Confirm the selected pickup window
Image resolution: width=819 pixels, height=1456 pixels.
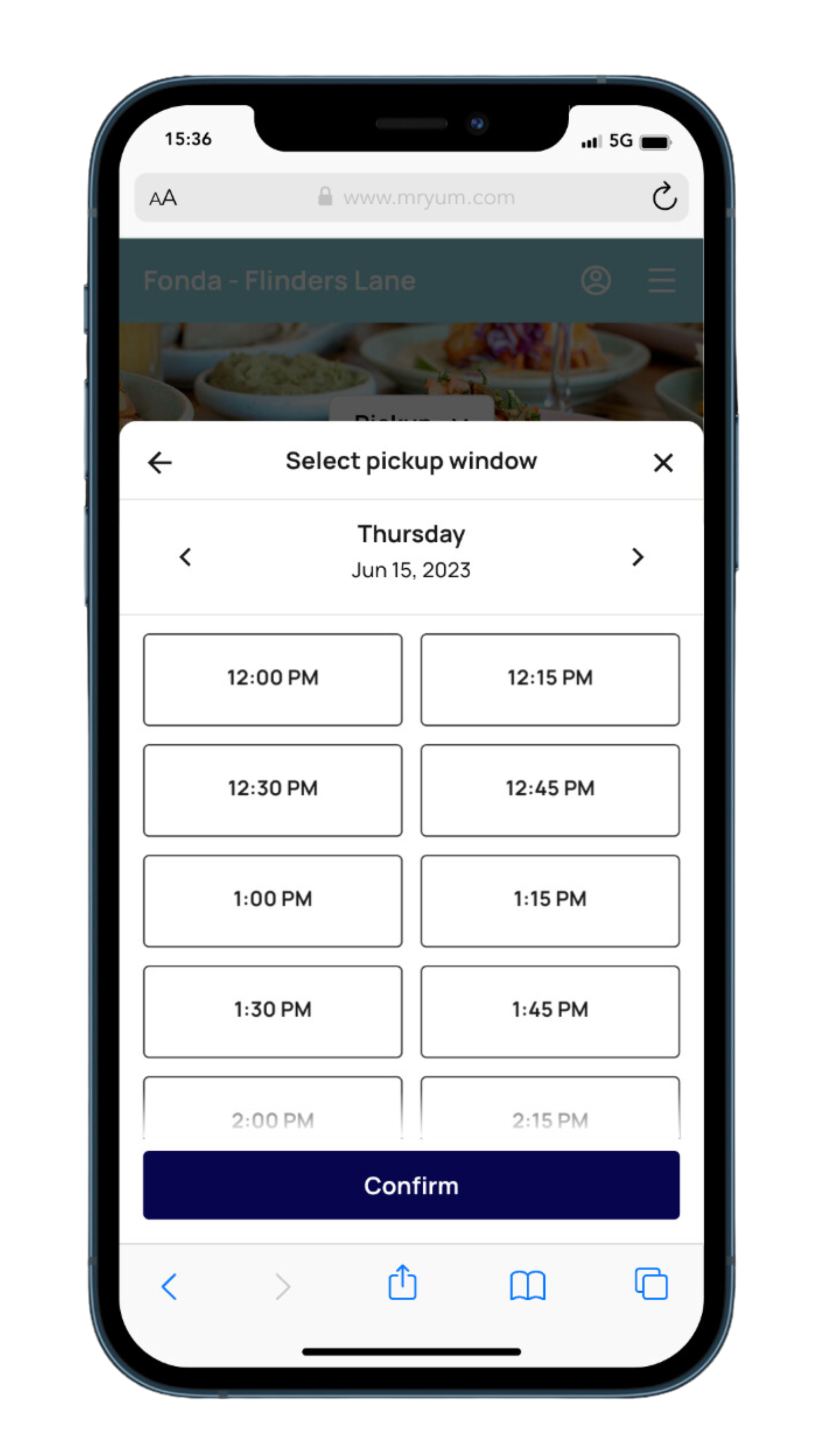(x=411, y=1186)
